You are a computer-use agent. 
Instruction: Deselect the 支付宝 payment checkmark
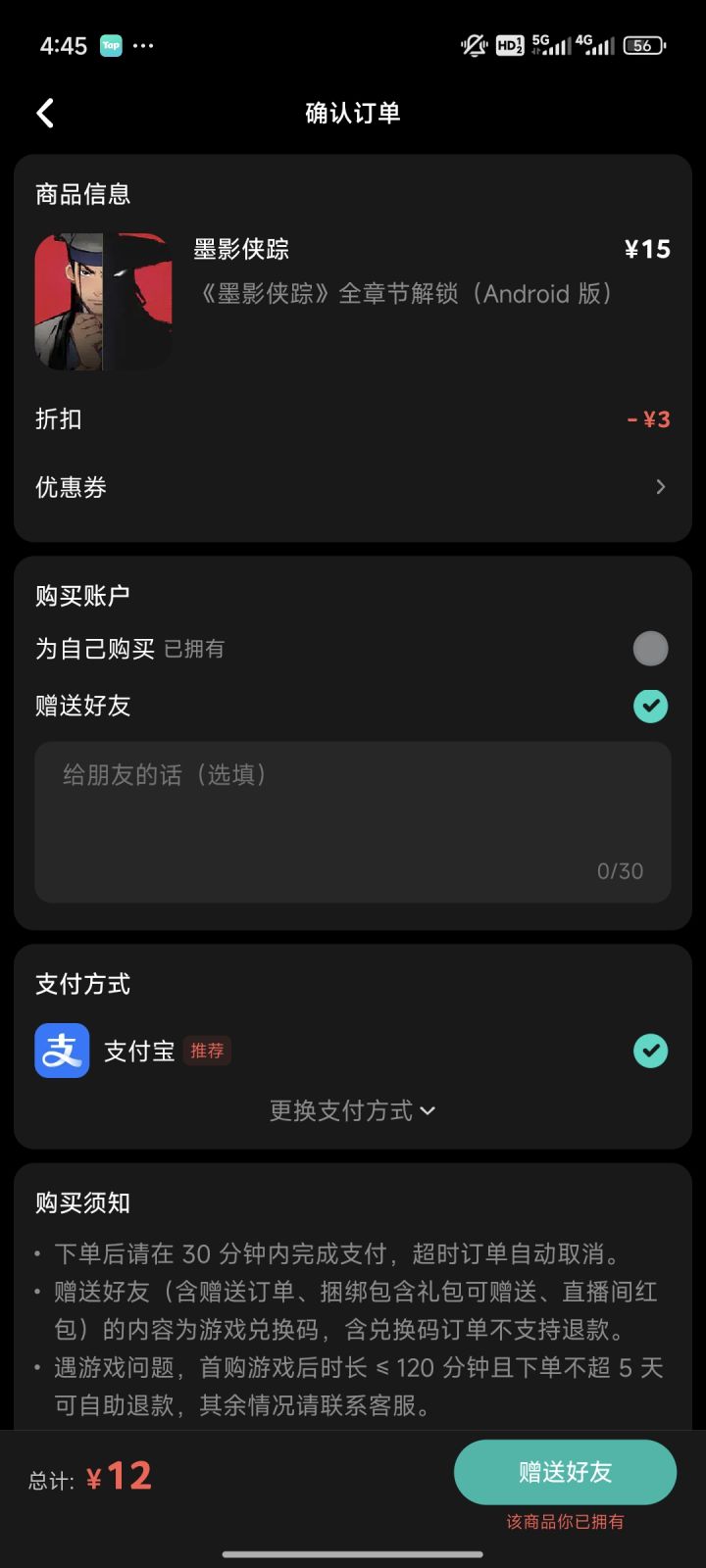(650, 1051)
